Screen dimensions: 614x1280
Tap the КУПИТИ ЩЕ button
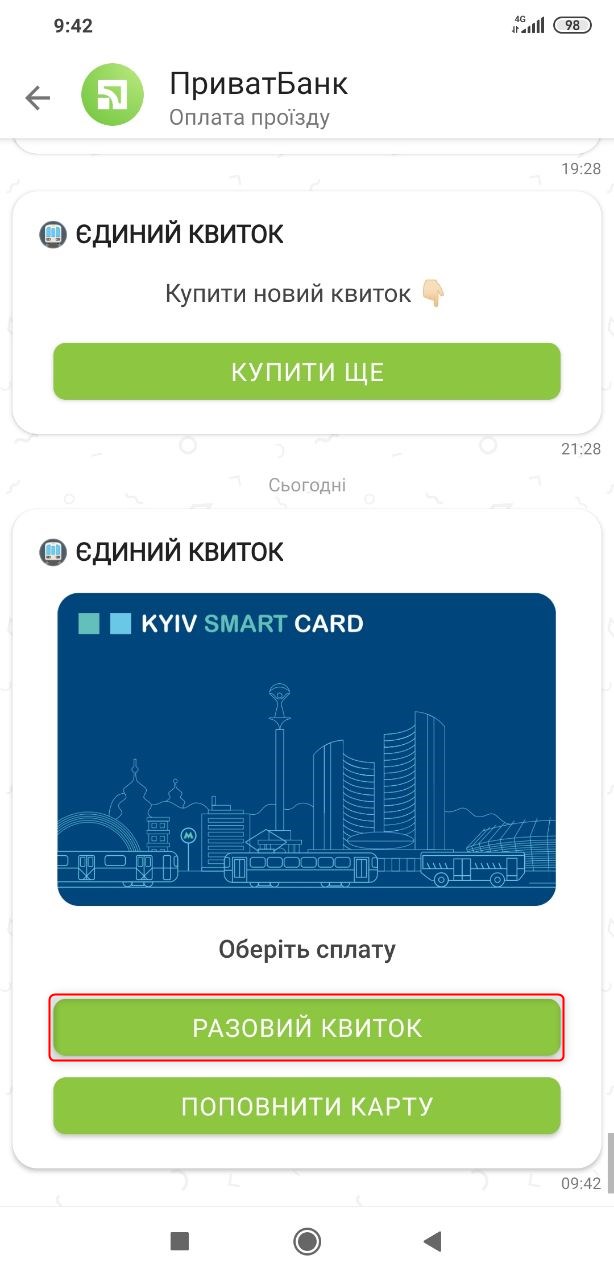click(x=307, y=372)
